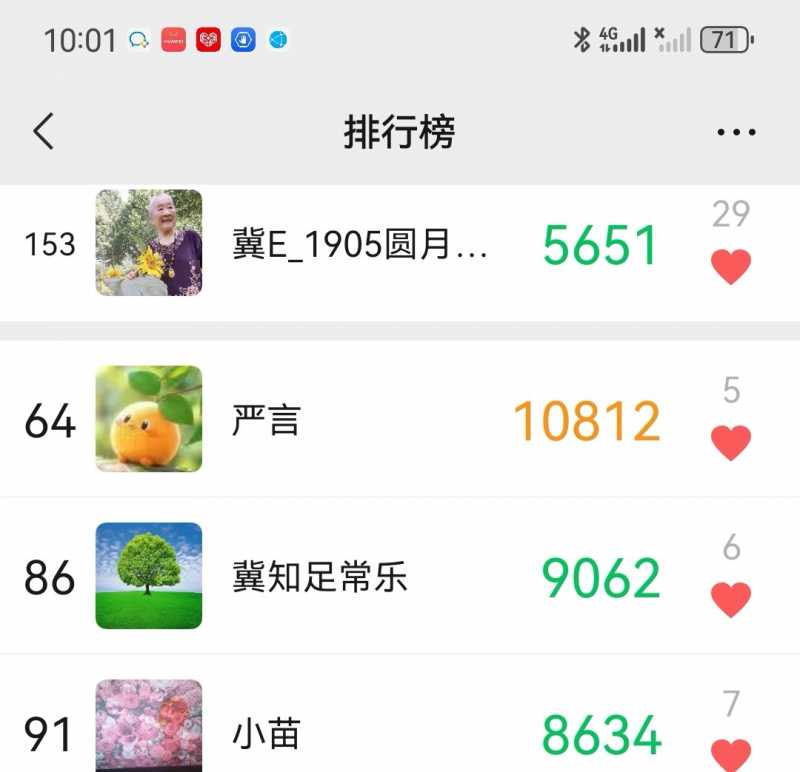Screen dimensions: 800x772
Task: Like 小苗's step count
Action: pyautogui.click(x=730, y=752)
